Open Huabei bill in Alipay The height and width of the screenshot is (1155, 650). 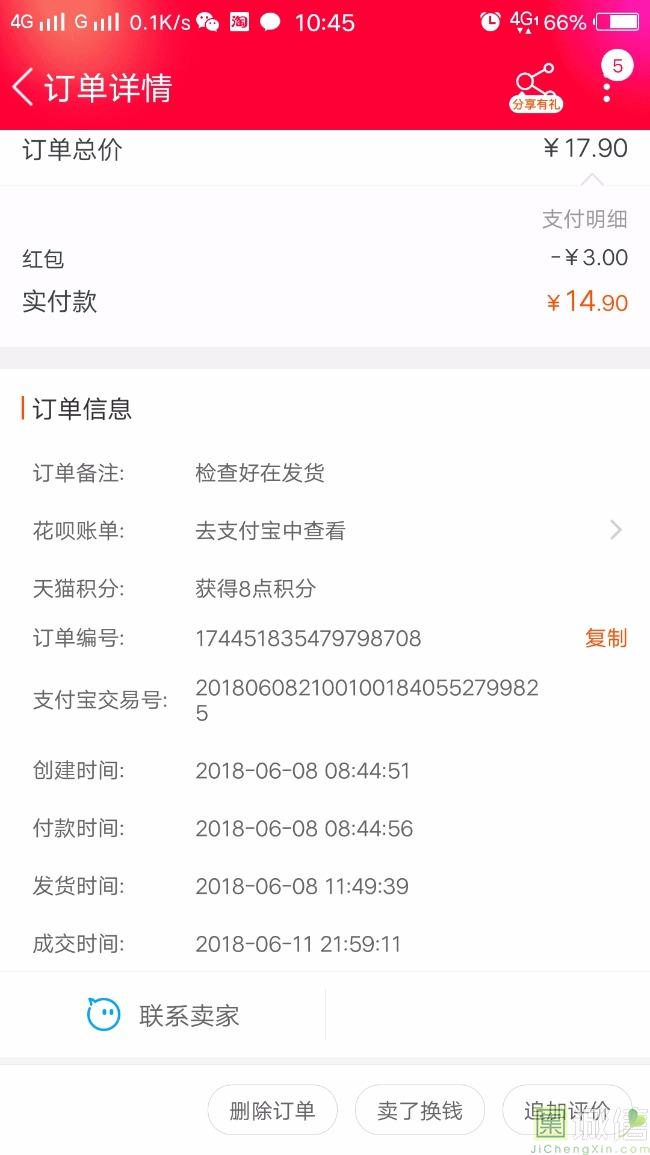coord(325,530)
